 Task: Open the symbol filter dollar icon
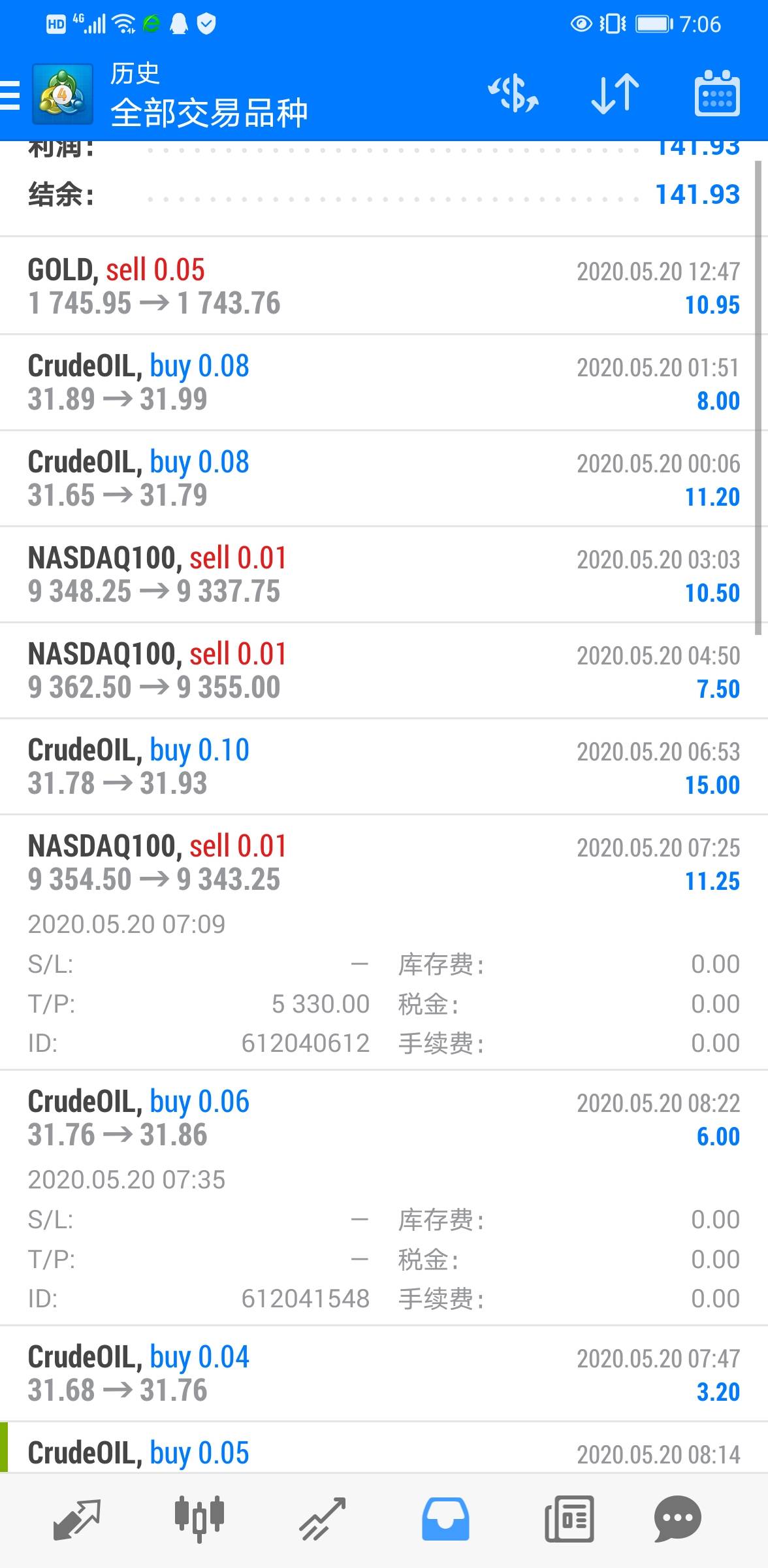click(513, 95)
